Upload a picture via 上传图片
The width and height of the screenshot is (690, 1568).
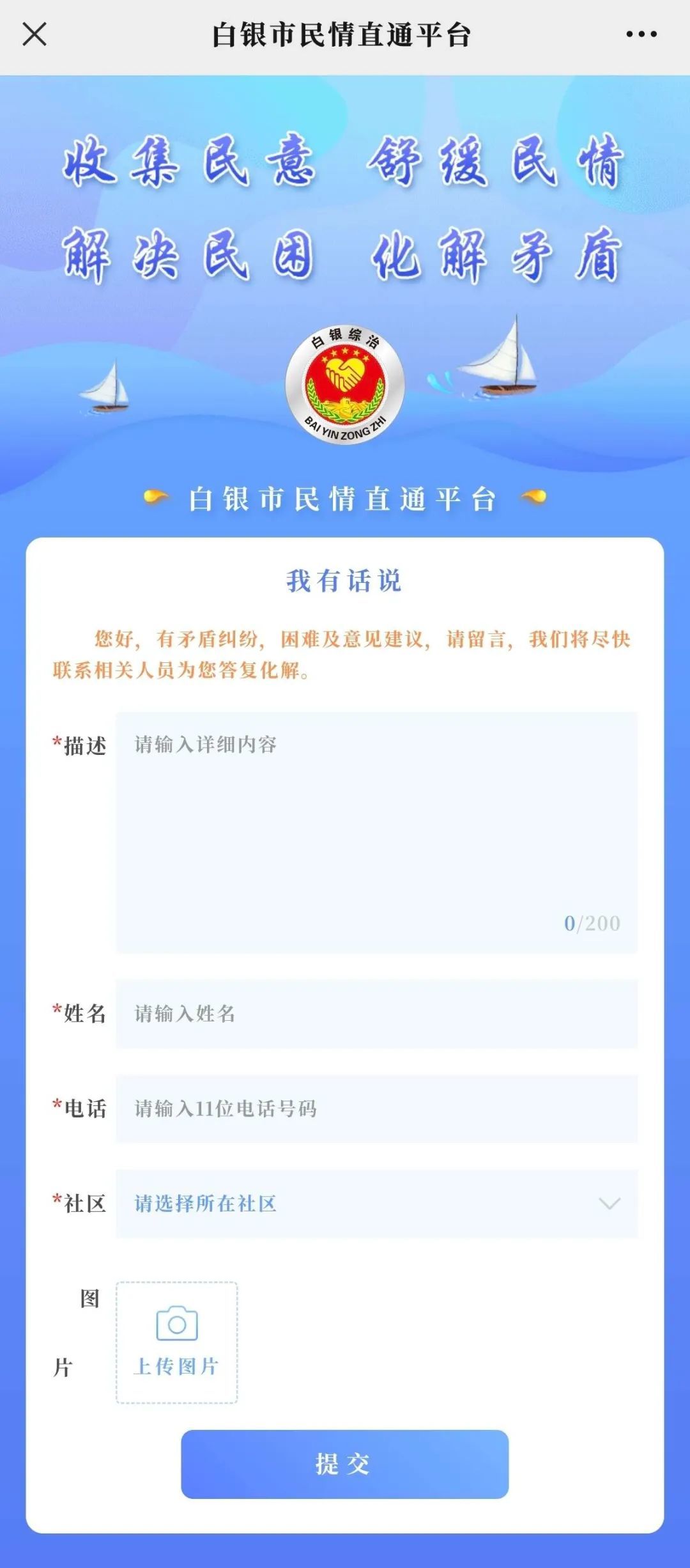[177, 1342]
